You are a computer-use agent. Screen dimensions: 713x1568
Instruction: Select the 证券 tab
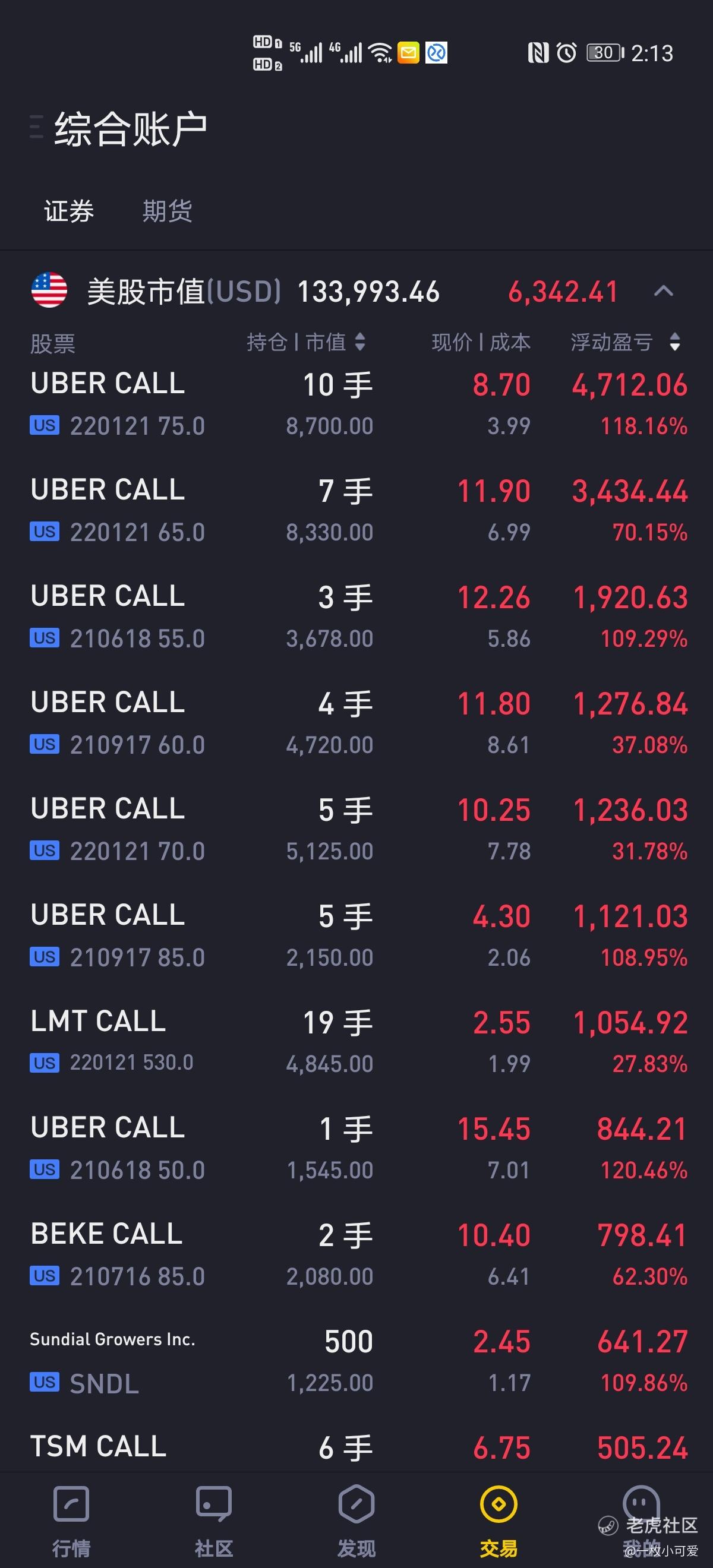click(x=68, y=211)
